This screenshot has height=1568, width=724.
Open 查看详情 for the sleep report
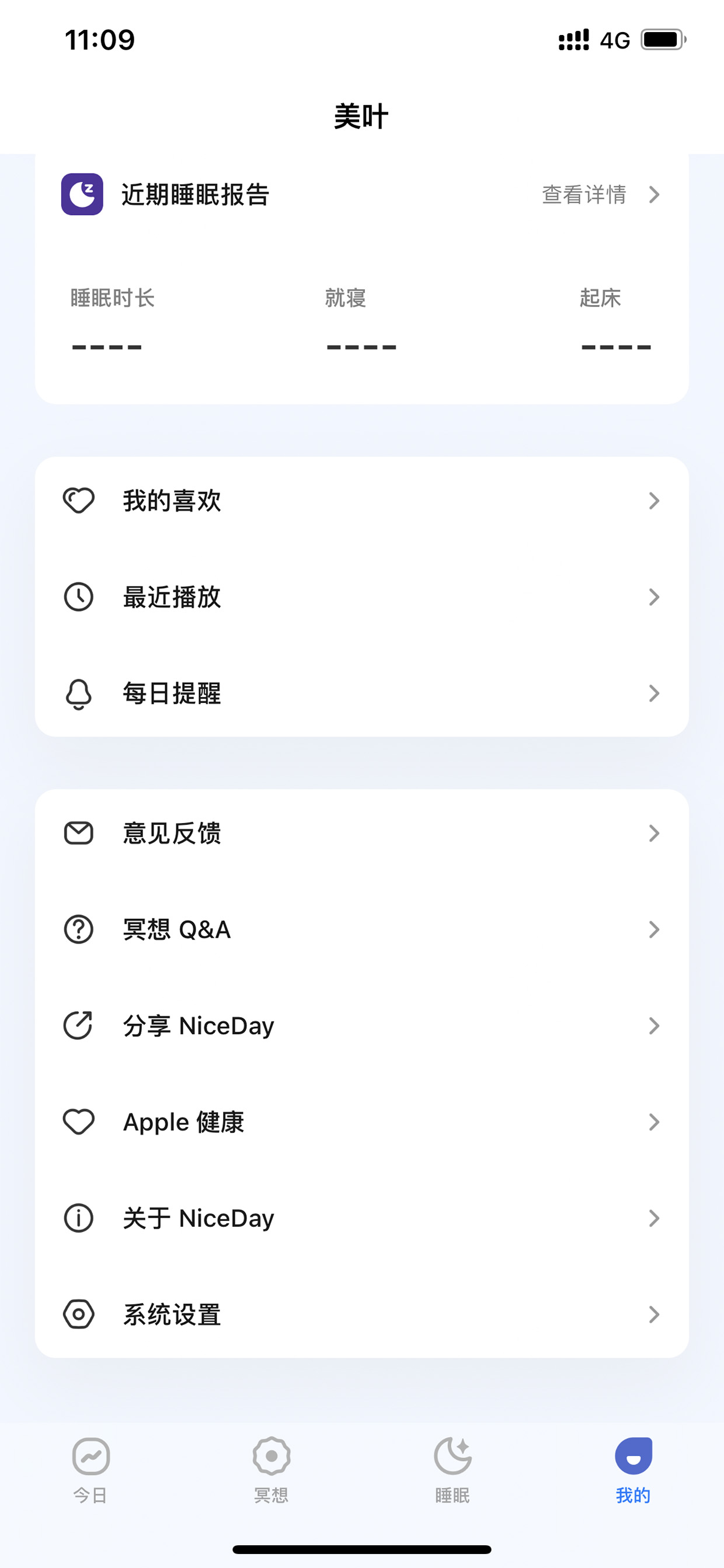[x=600, y=195]
